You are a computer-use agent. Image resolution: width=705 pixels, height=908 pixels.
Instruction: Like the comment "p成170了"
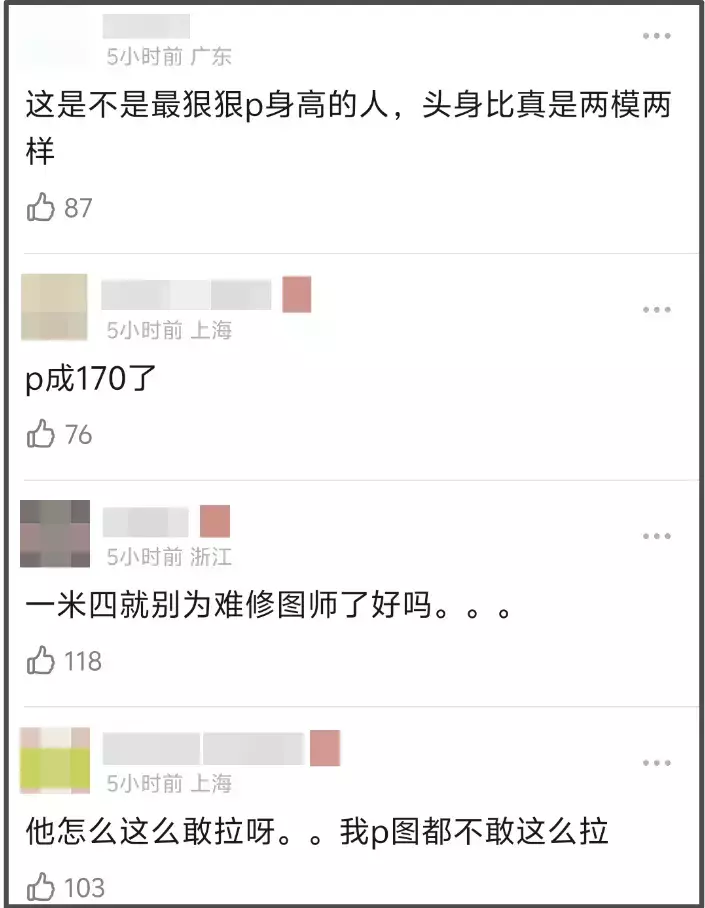click(x=41, y=434)
